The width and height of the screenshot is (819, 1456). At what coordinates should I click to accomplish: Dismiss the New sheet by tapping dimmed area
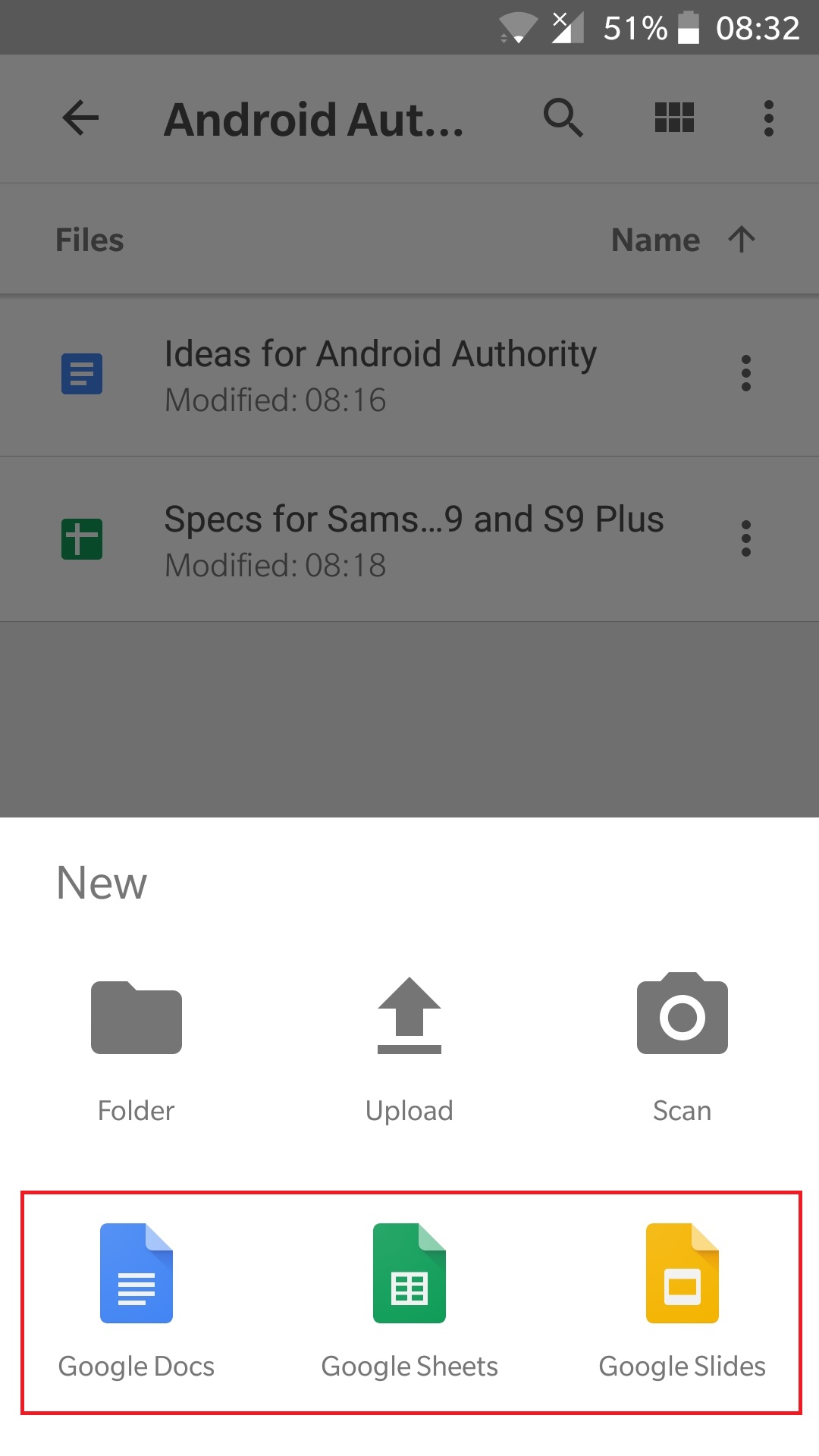(x=409, y=720)
